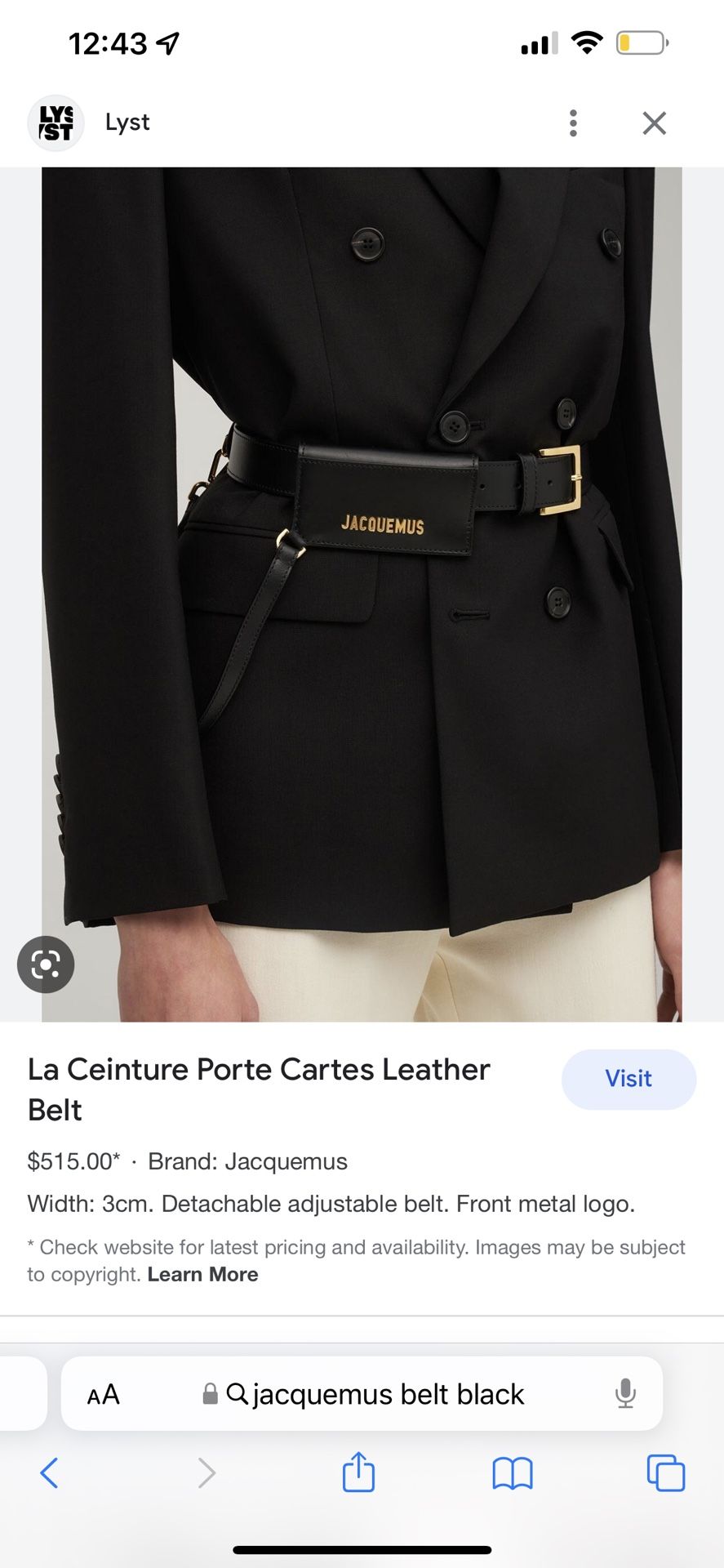Start voice search with the microphone
The width and height of the screenshot is (724, 1568).
[x=625, y=1393]
